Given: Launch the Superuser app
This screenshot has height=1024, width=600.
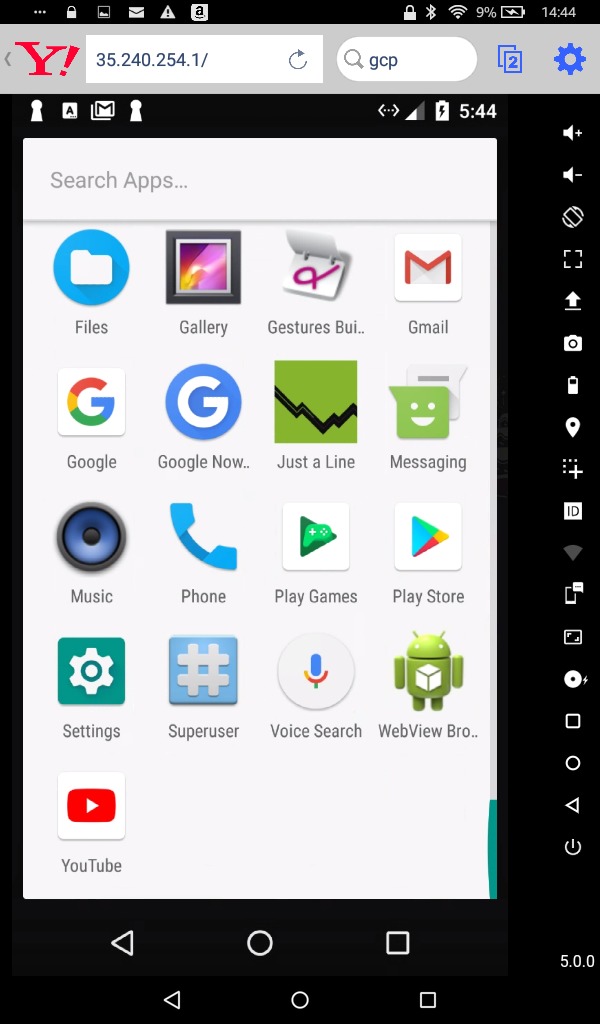Looking at the screenshot, I should coord(203,687).
